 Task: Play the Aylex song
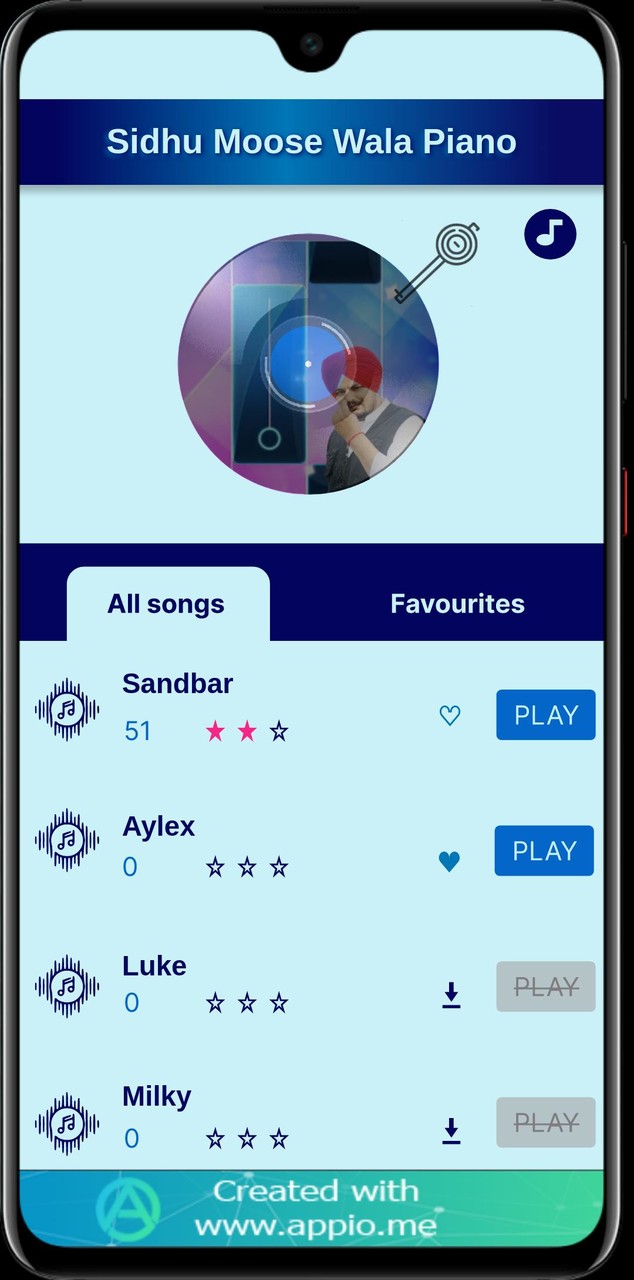coord(544,851)
